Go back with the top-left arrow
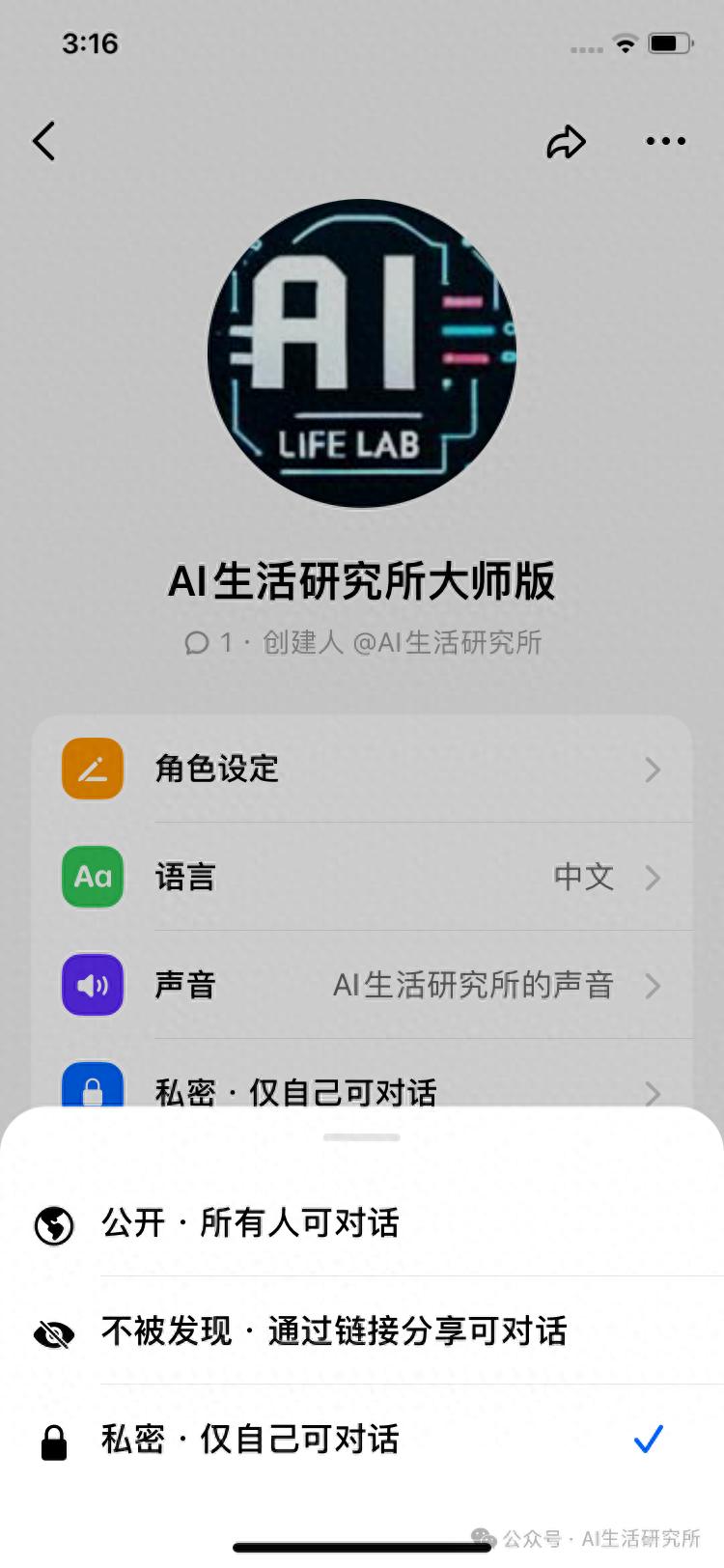 click(44, 141)
